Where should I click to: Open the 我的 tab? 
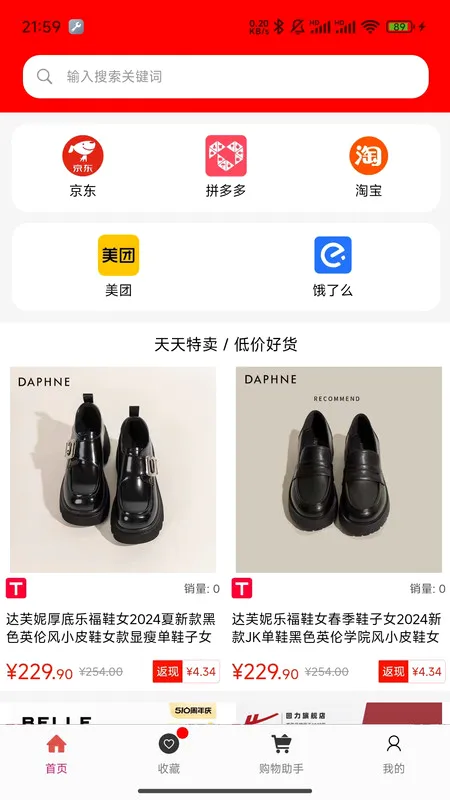point(393,754)
